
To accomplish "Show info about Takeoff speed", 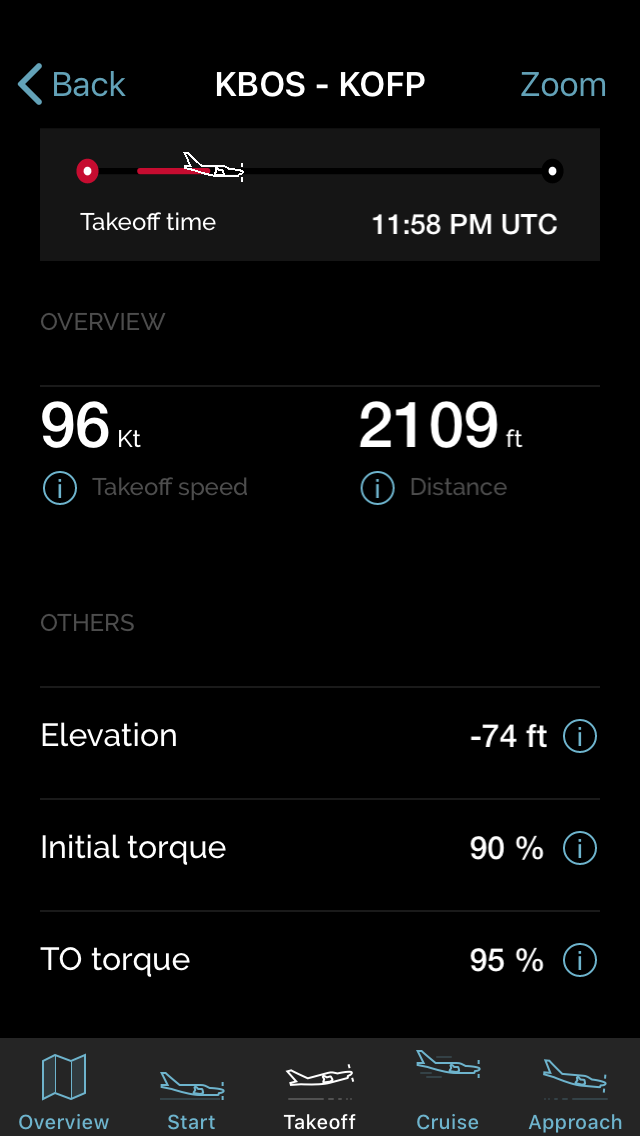I will pyautogui.click(x=59, y=488).
